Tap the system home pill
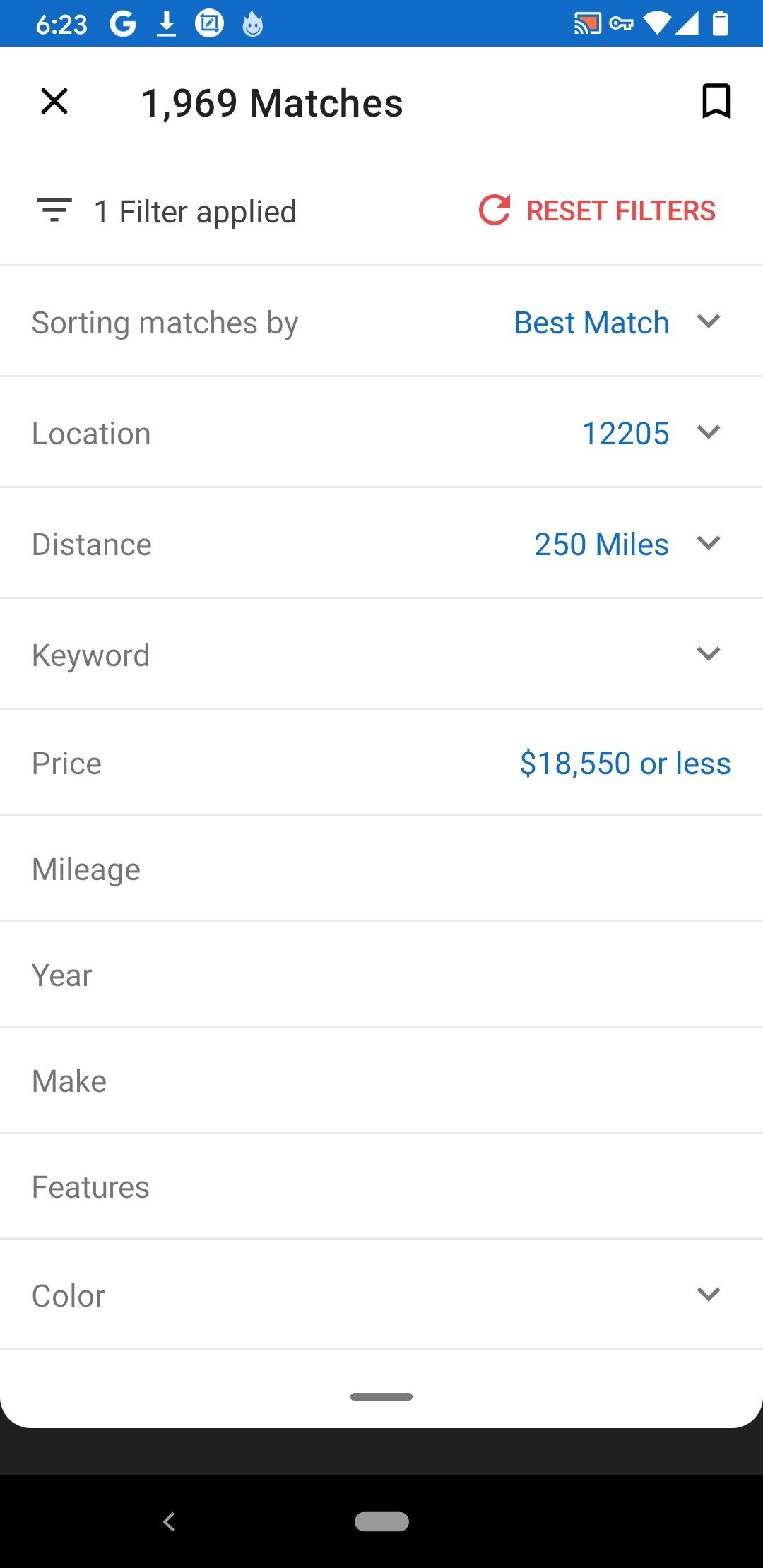Viewport: 763px width, 1568px height. coord(381,1521)
